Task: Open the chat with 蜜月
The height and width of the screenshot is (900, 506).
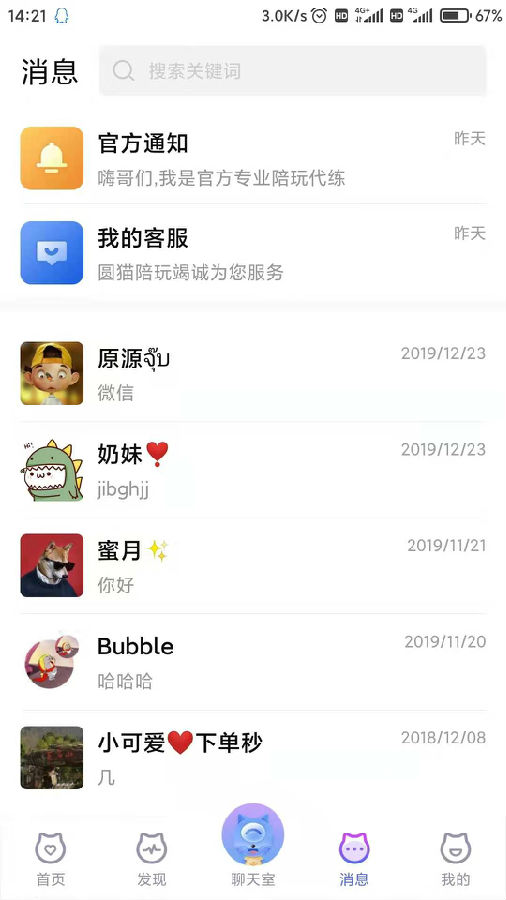Action: point(253,565)
